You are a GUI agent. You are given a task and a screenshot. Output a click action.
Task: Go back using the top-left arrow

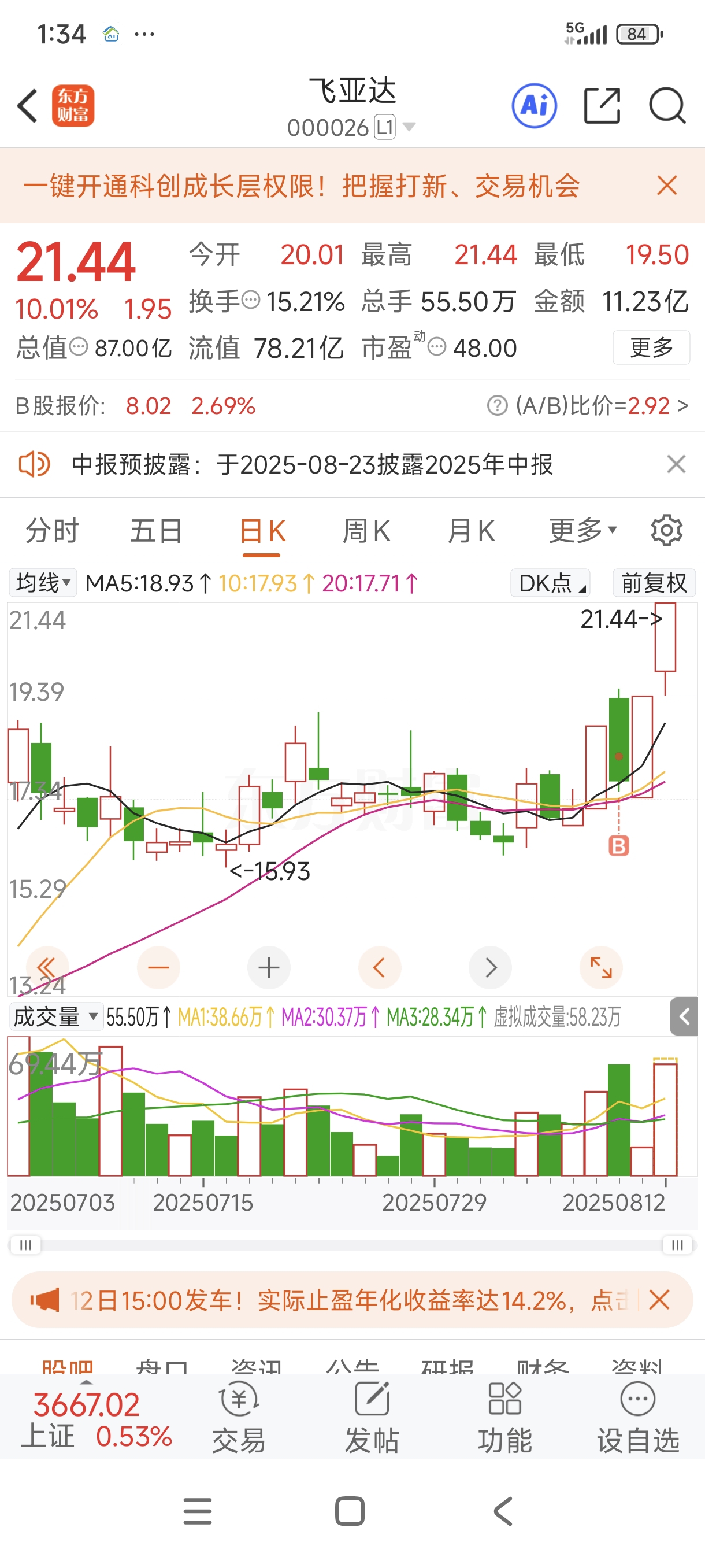pyautogui.click(x=27, y=106)
